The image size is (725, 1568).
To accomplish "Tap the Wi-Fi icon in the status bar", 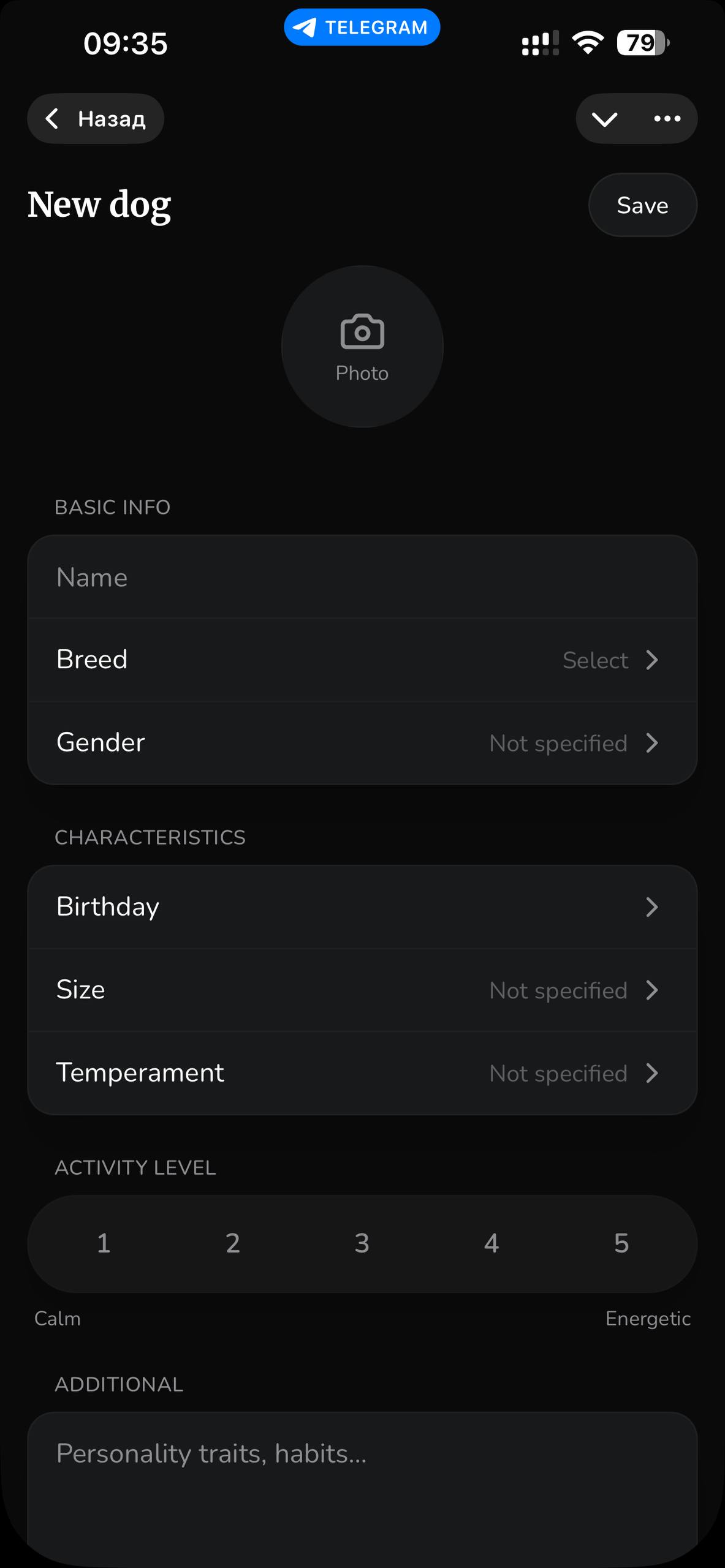I will point(586,43).
